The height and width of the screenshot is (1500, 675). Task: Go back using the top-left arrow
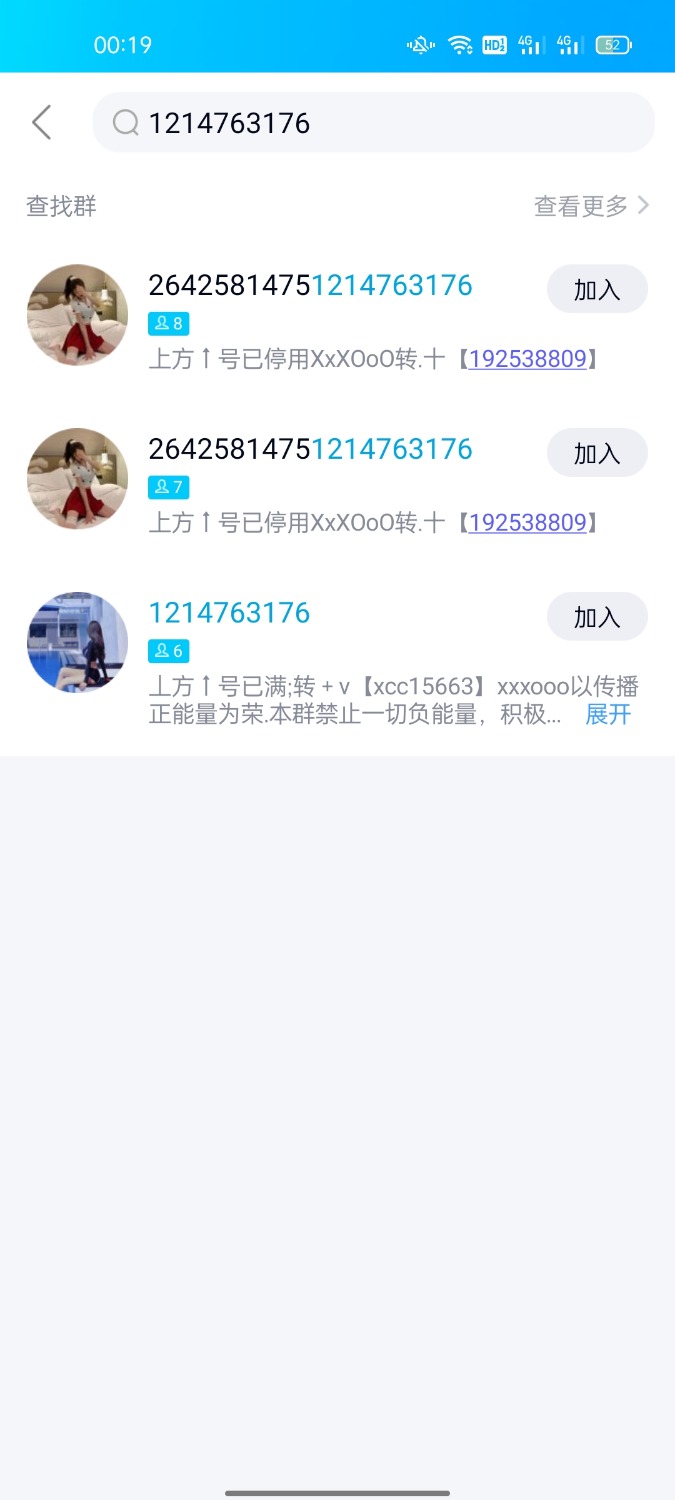[41, 123]
